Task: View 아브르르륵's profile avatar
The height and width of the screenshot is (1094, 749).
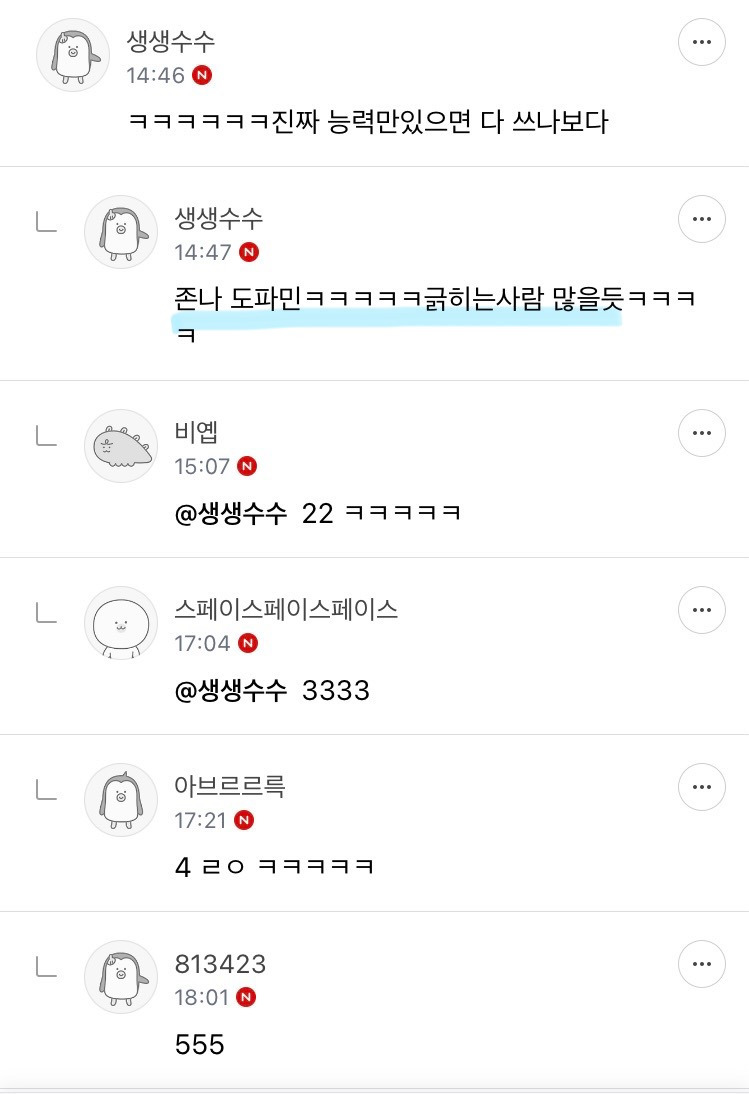Action: (121, 800)
